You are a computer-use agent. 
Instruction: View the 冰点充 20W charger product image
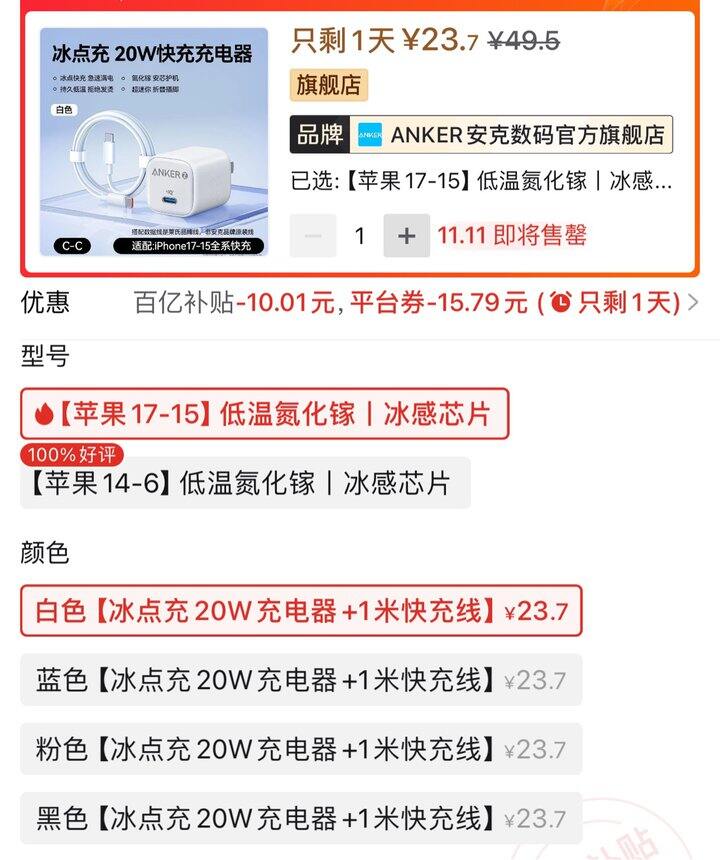pos(153,143)
